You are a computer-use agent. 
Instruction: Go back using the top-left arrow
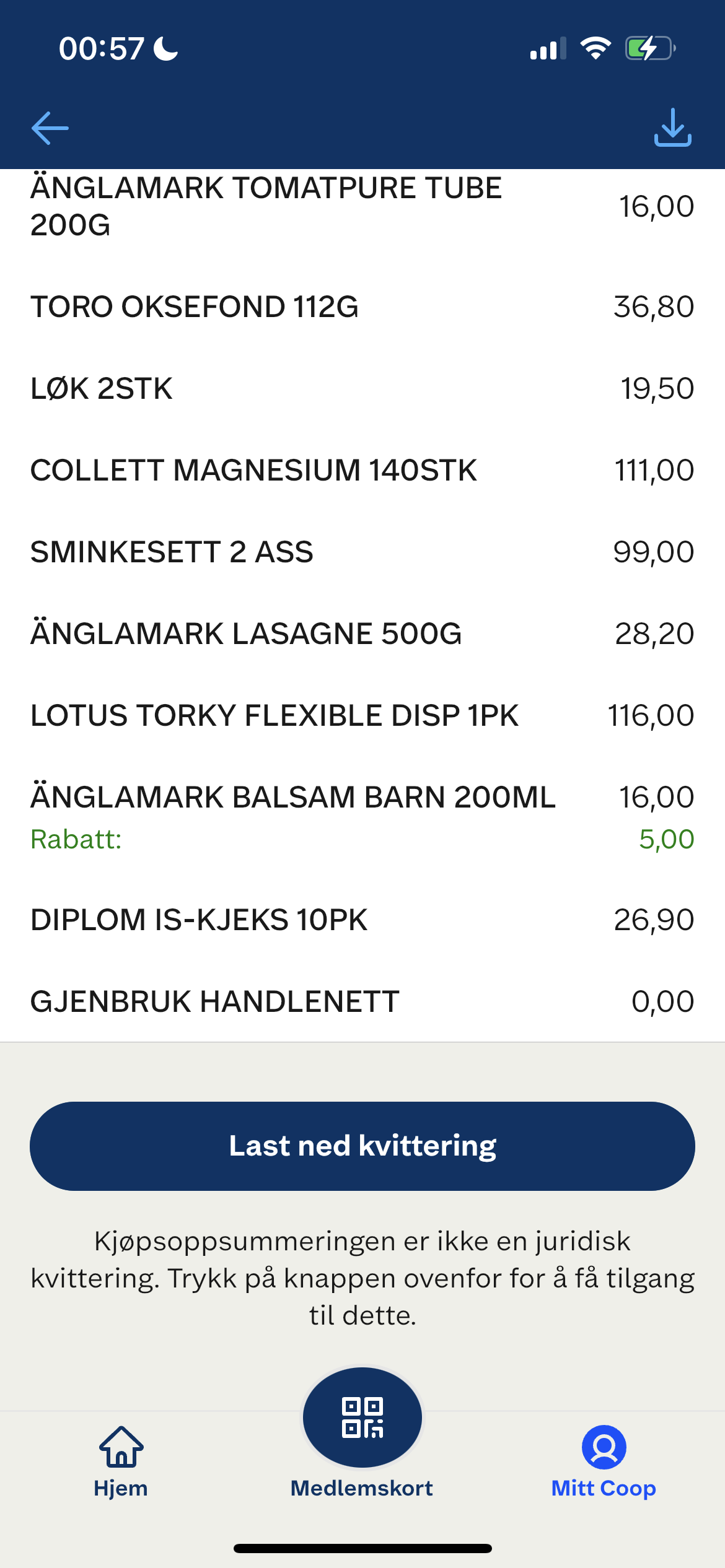(50, 128)
